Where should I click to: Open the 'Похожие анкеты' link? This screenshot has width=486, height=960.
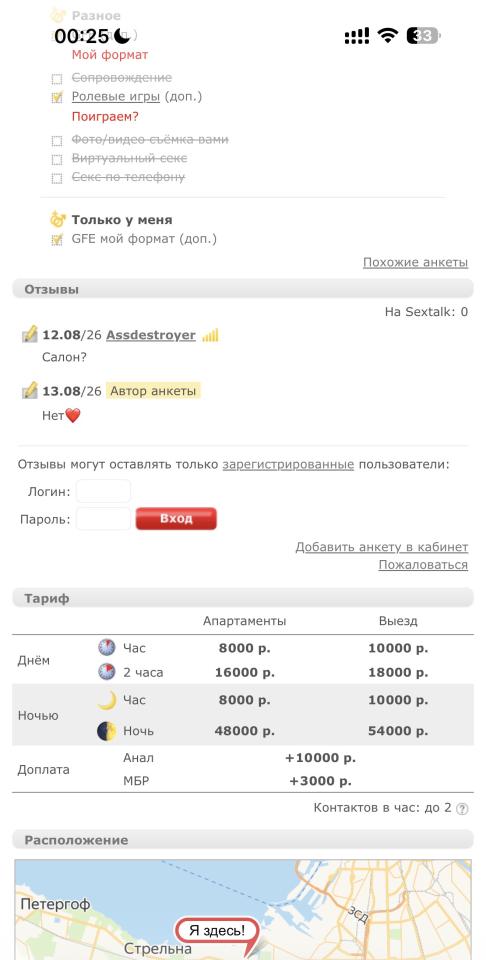(416, 263)
